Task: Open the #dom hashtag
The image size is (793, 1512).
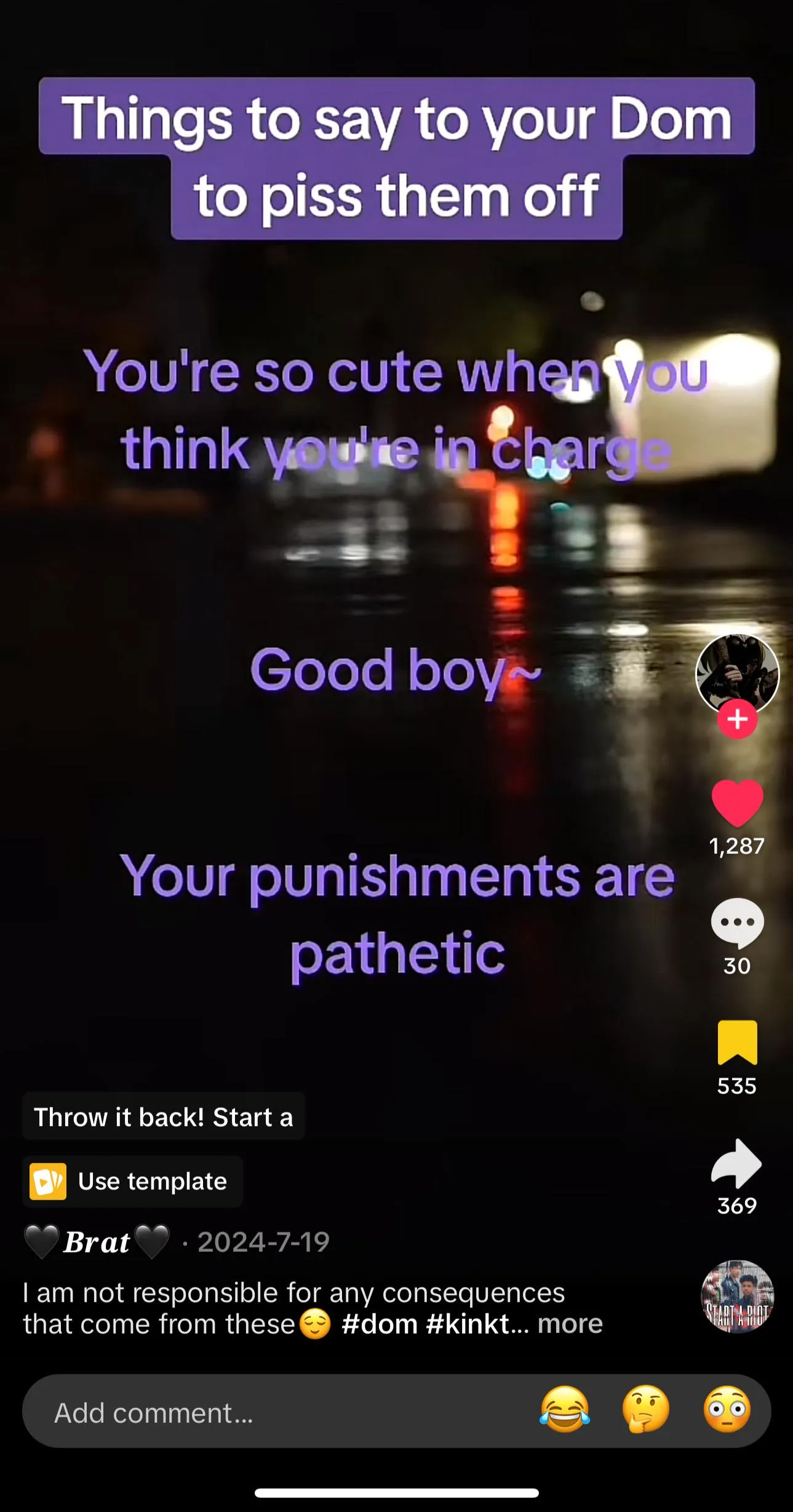Action: point(380,1324)
